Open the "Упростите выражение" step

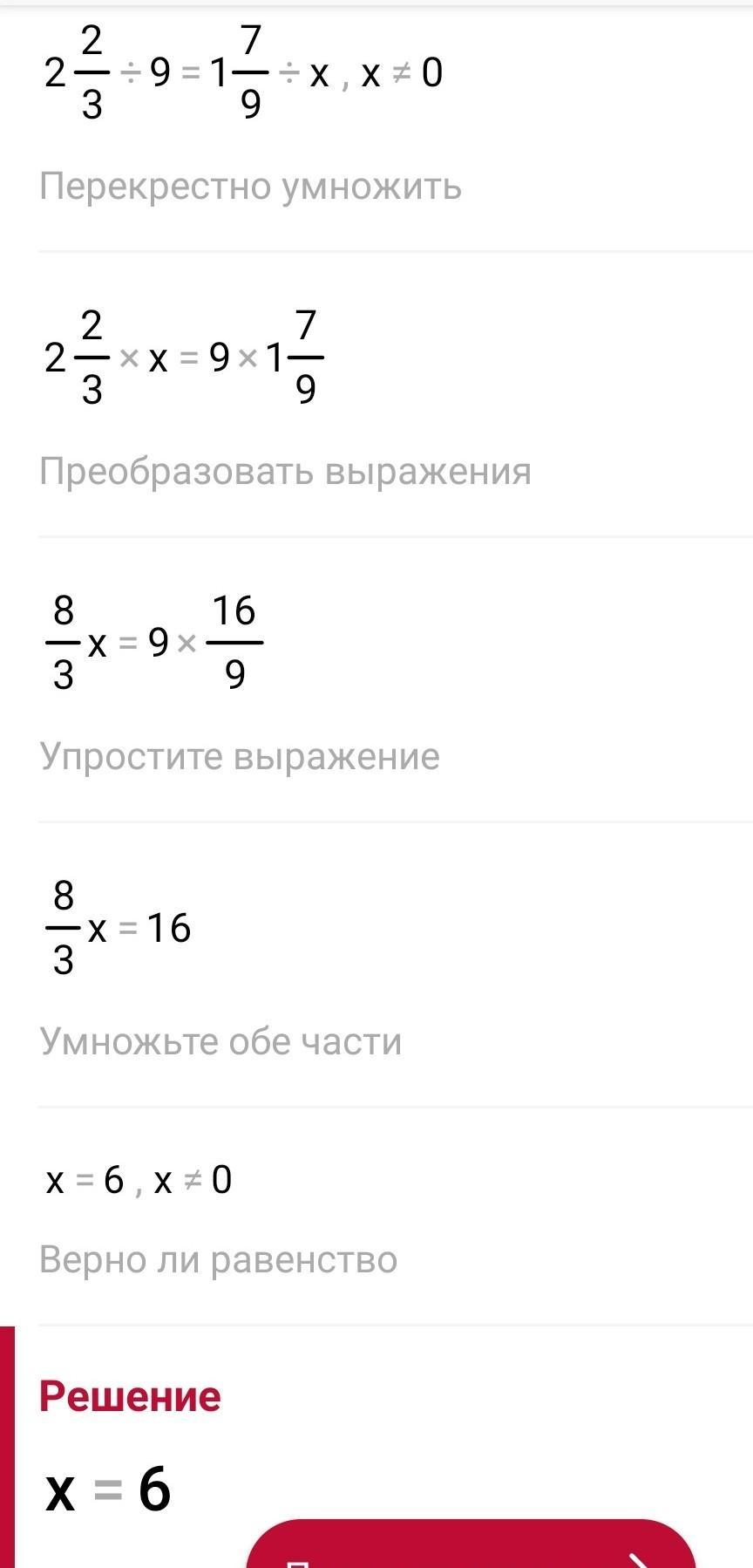[x=240, y=756]
